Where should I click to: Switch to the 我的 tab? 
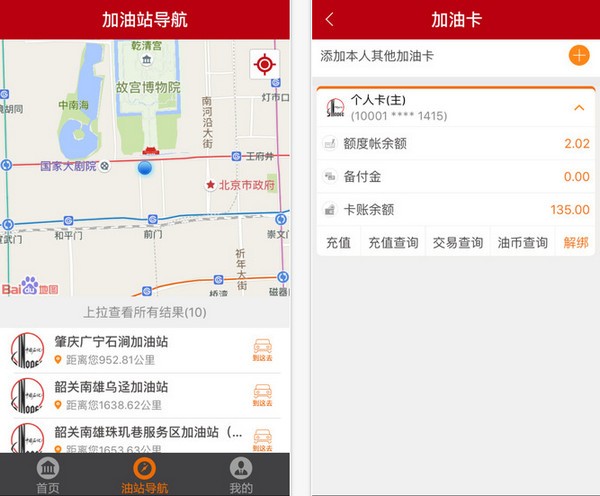(241, 475)
